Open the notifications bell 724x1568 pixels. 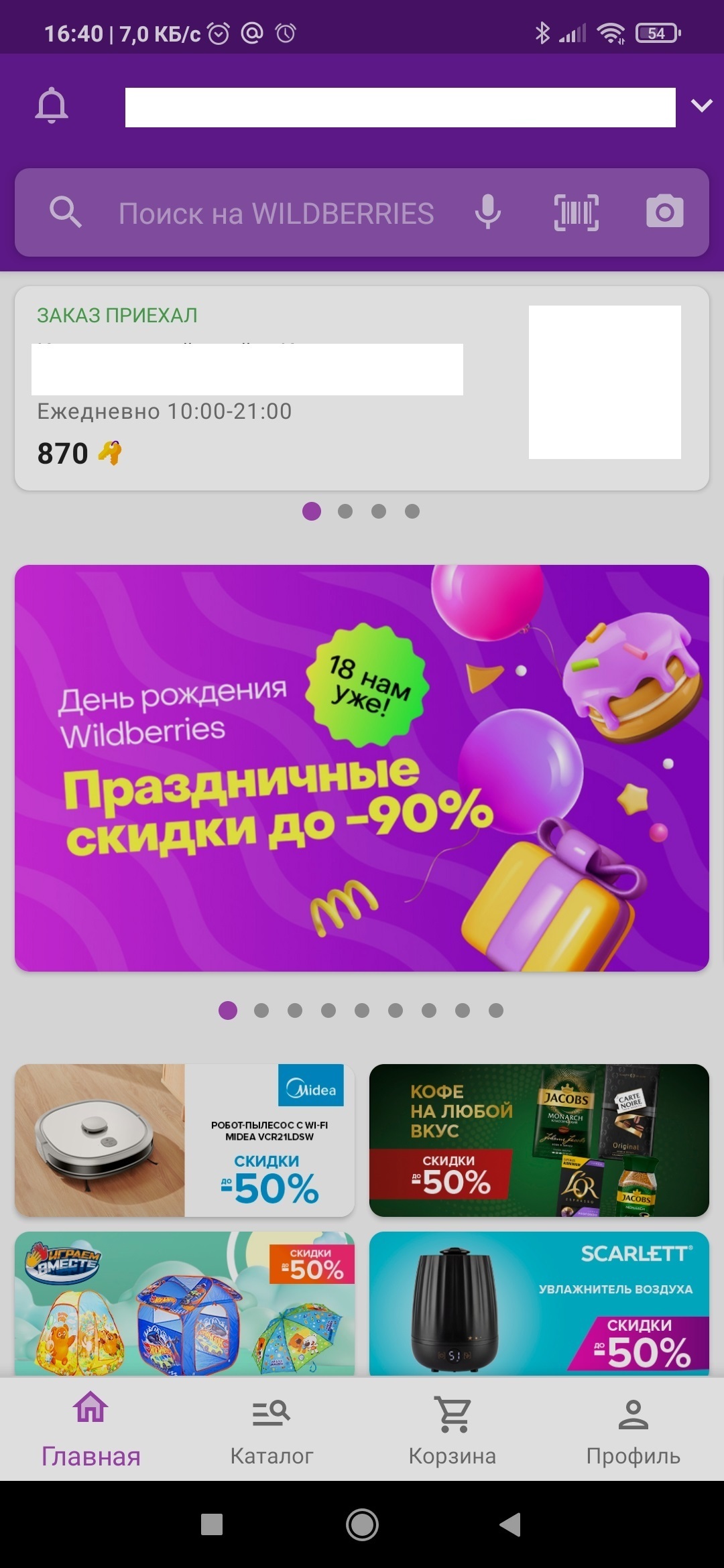pos(52,106)
